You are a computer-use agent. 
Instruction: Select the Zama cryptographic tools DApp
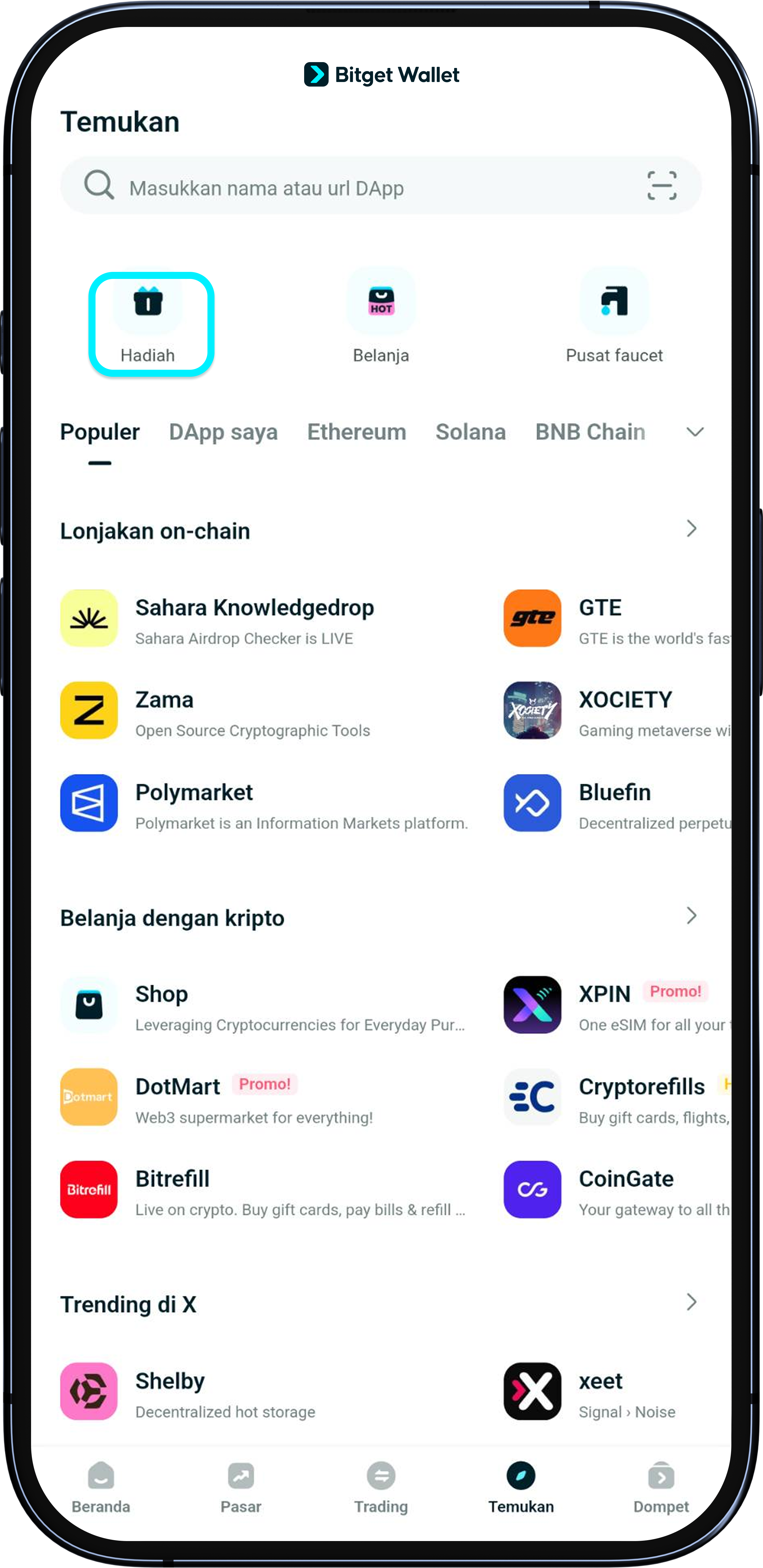coord(88,711)
